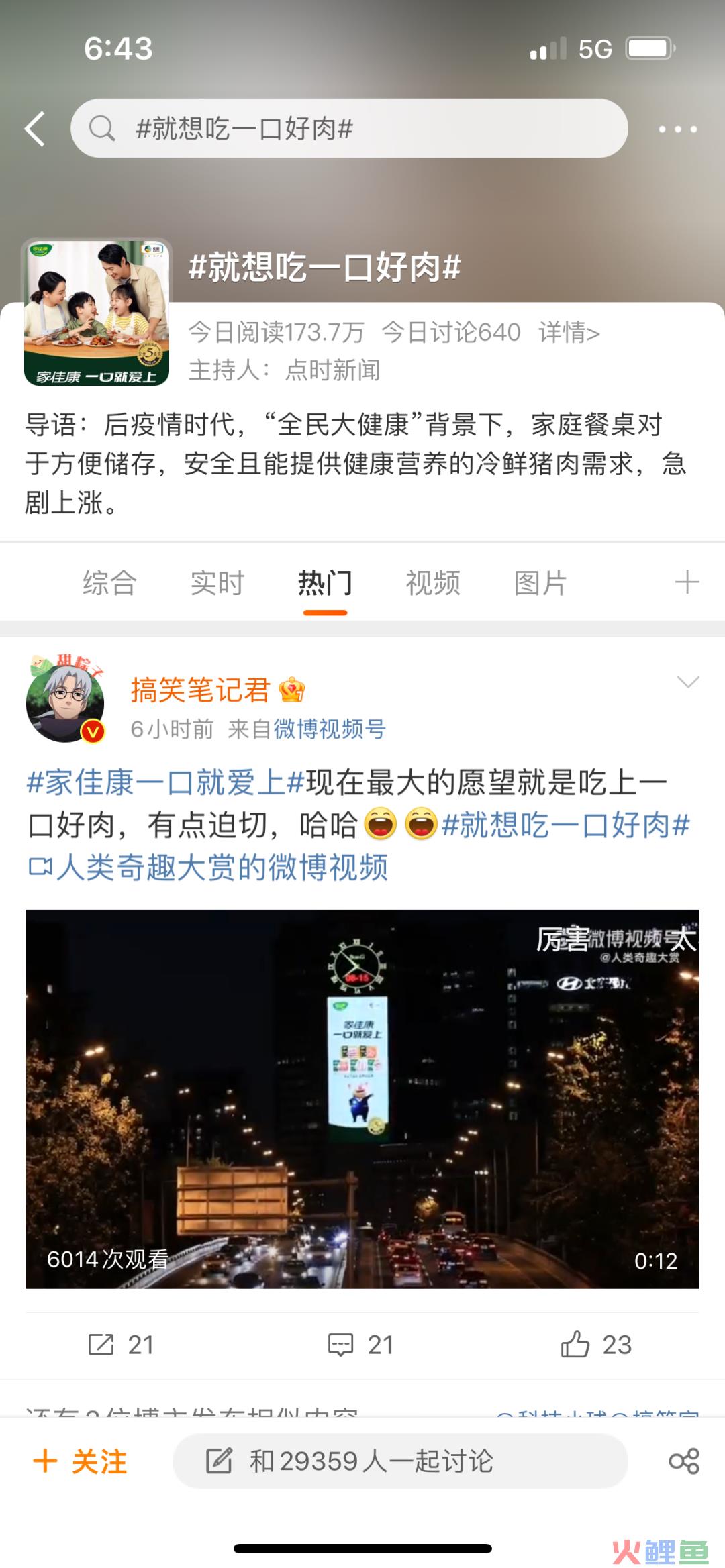Open the #家佳康一口就爱上# hashtag link
The width and height of the screenshot is (725, 1568).
(165, 783)
